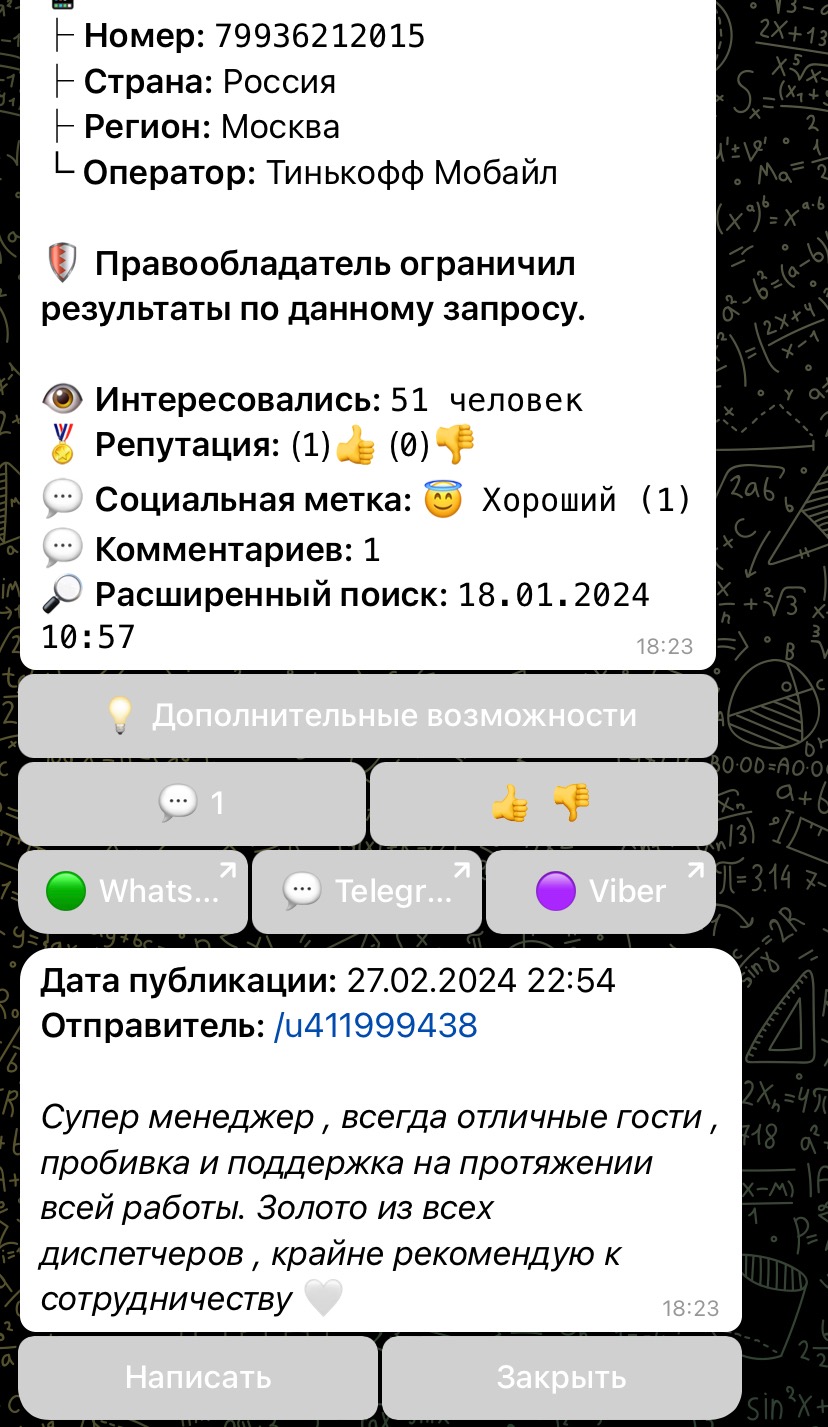Open sender link /u411999438
828x1427 pixels.
click(375, 1026)
